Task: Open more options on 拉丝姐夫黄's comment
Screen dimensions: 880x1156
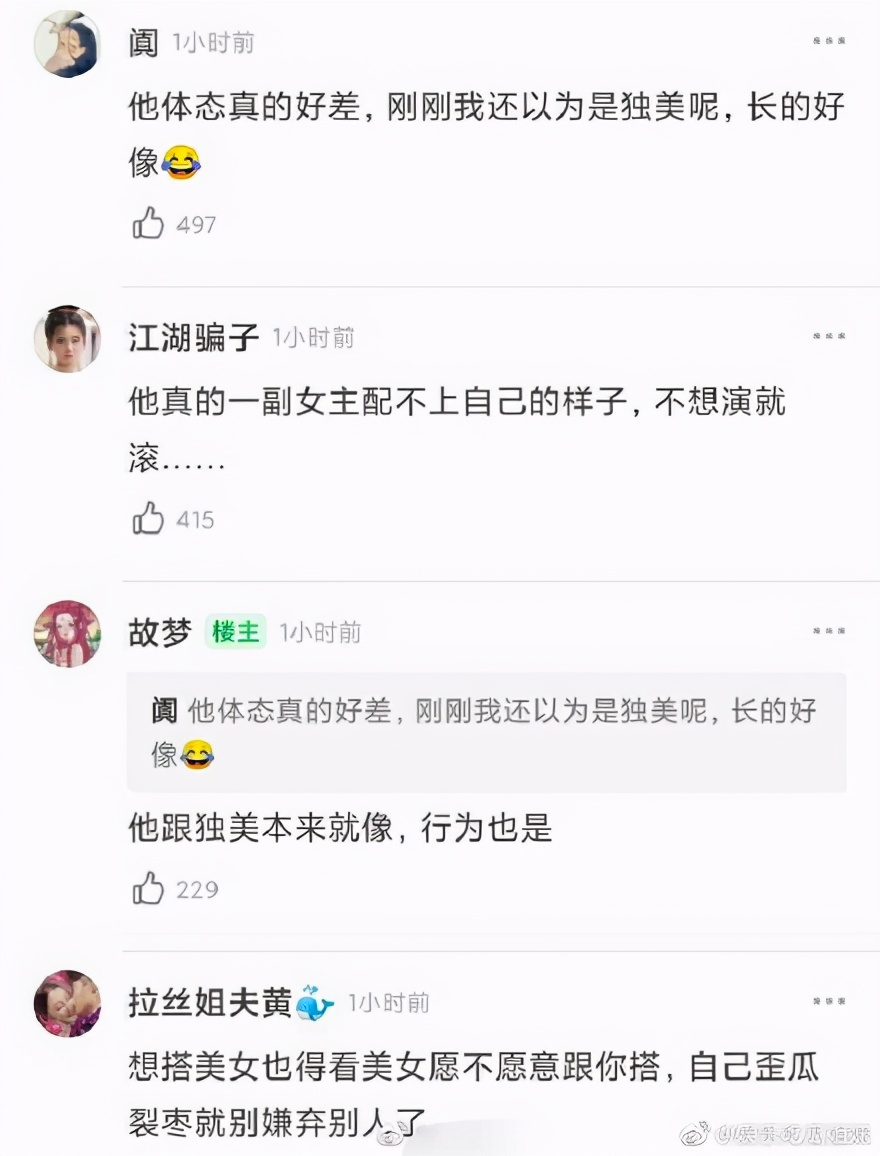Action: coord(829,1000)
